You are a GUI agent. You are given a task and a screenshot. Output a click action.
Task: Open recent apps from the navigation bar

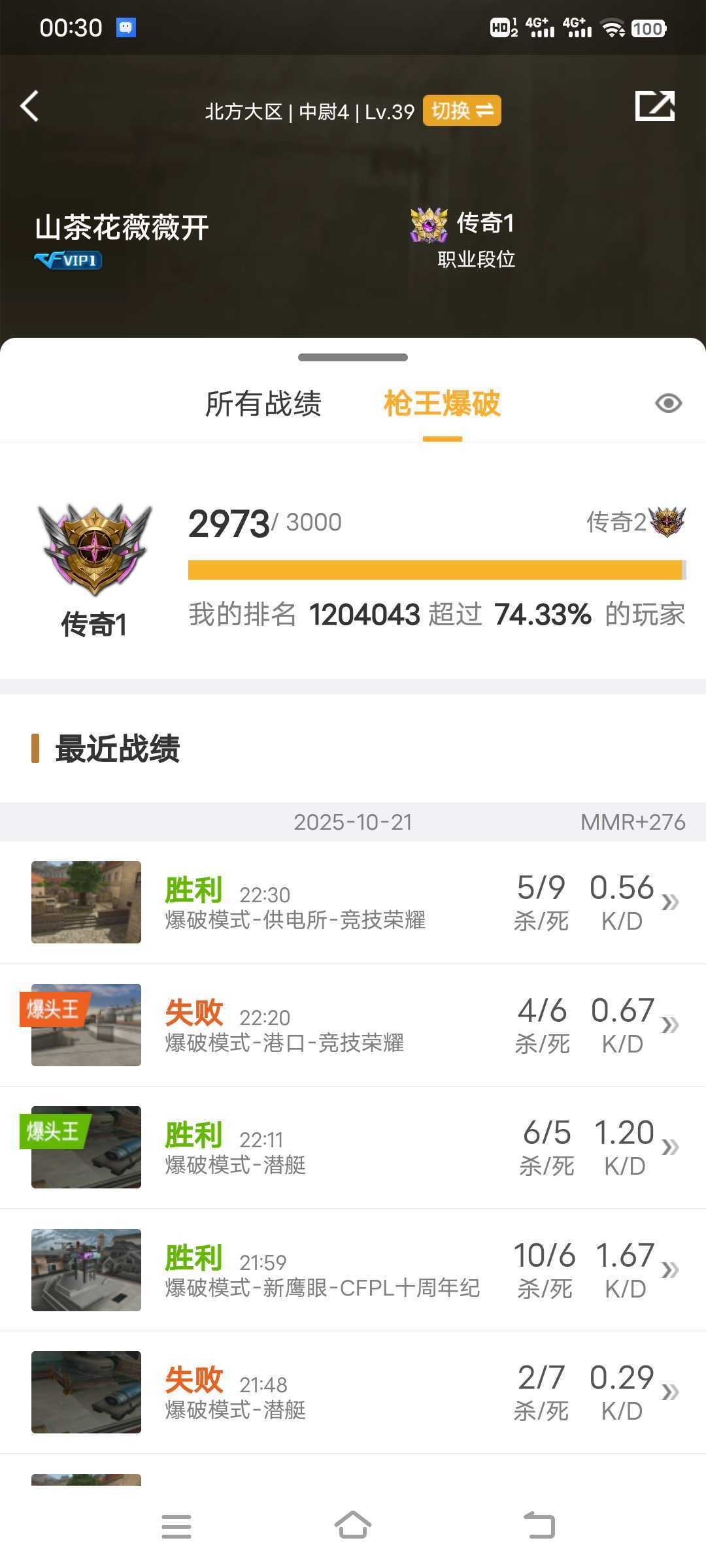[x=176, y=1527]
